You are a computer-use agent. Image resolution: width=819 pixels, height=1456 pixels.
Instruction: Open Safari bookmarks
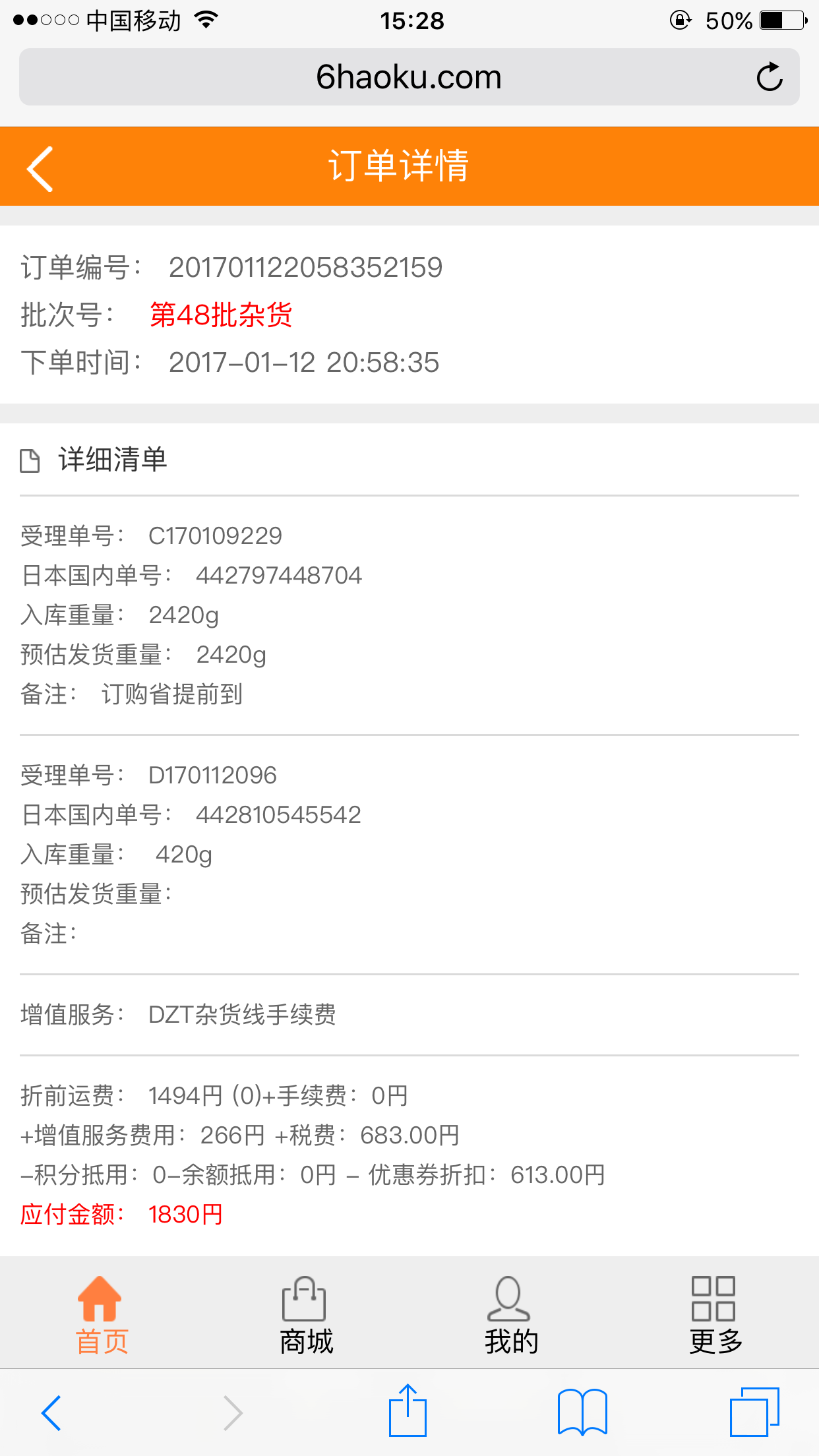tap(582, 1412)
